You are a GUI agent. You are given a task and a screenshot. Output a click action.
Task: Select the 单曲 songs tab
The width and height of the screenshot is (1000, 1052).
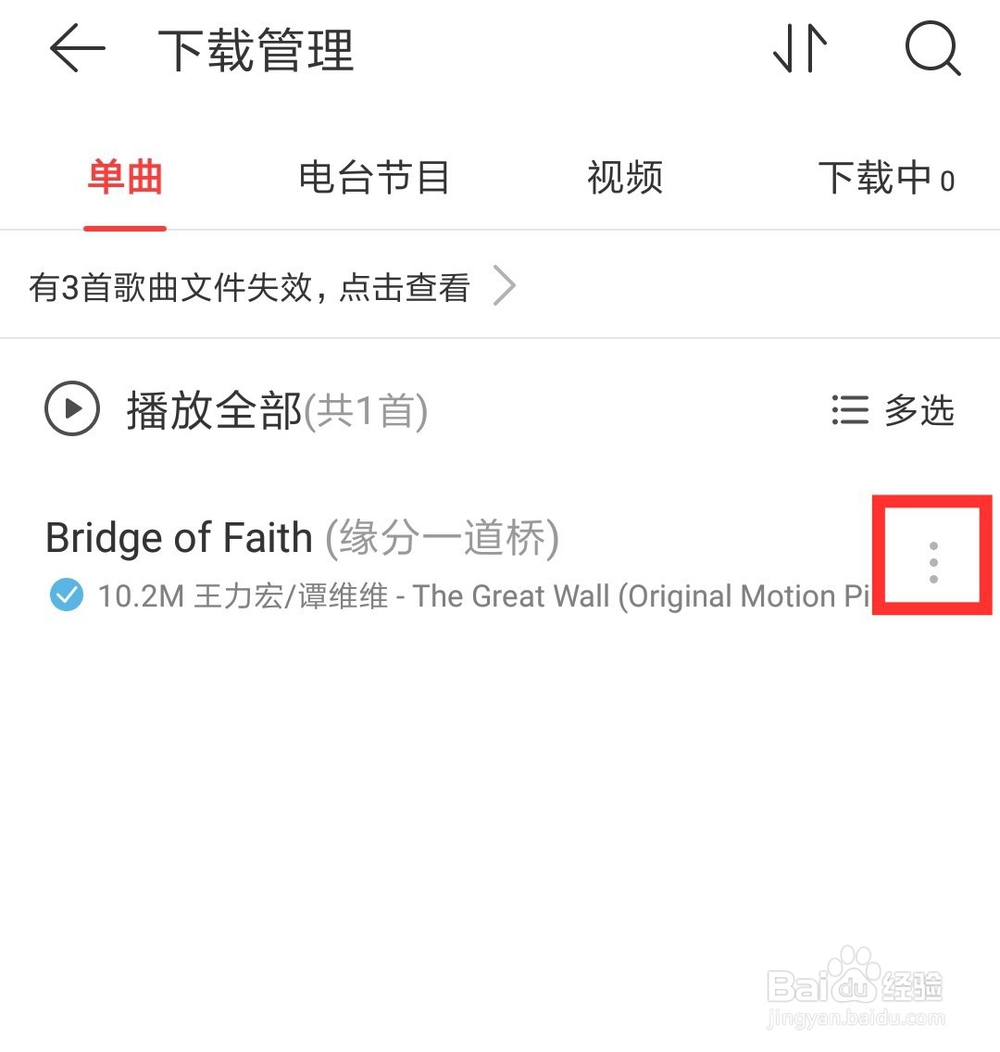coord(124,178)
